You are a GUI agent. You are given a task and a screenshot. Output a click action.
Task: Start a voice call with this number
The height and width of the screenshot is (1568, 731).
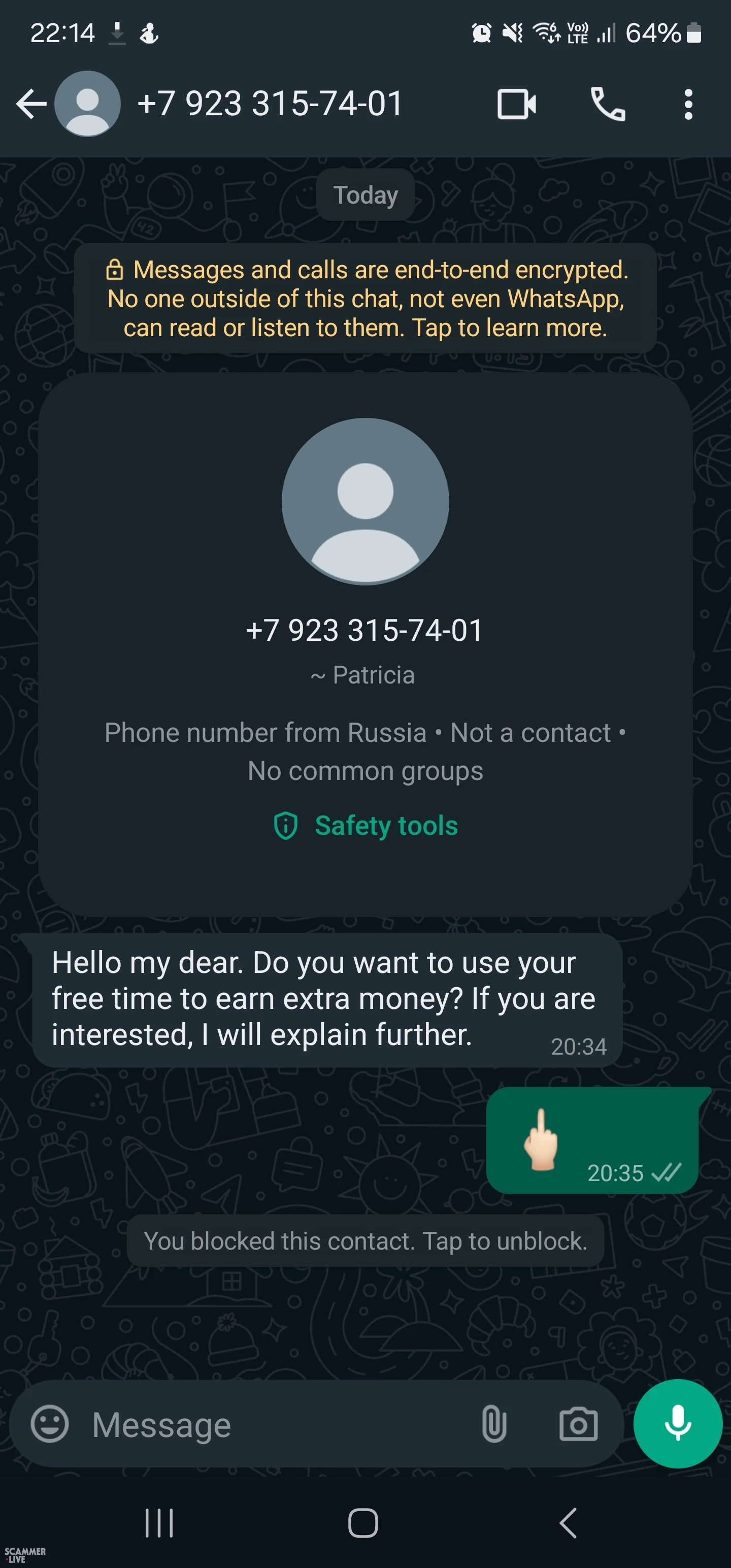pos(608,104)
